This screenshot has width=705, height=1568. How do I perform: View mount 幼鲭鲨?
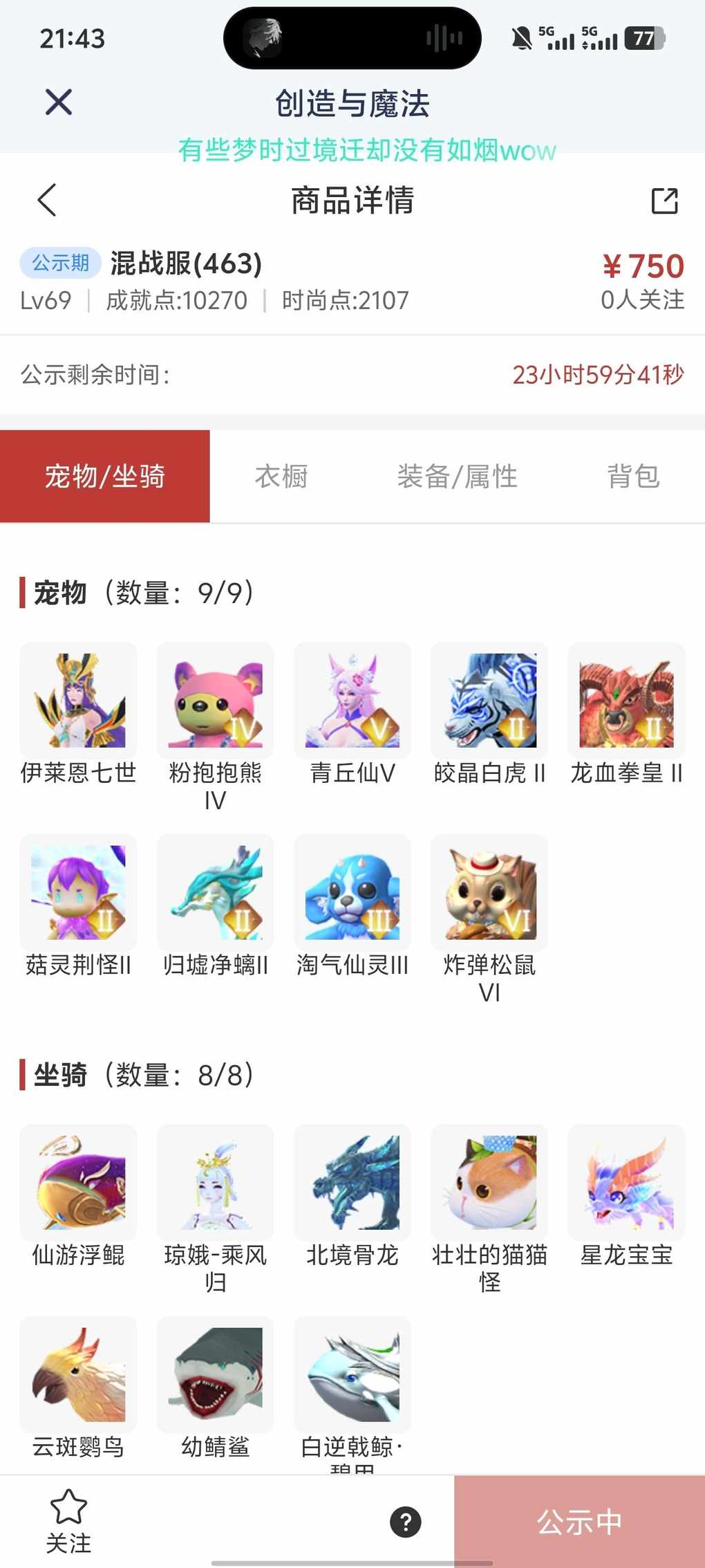click(x=215, y=1374)
